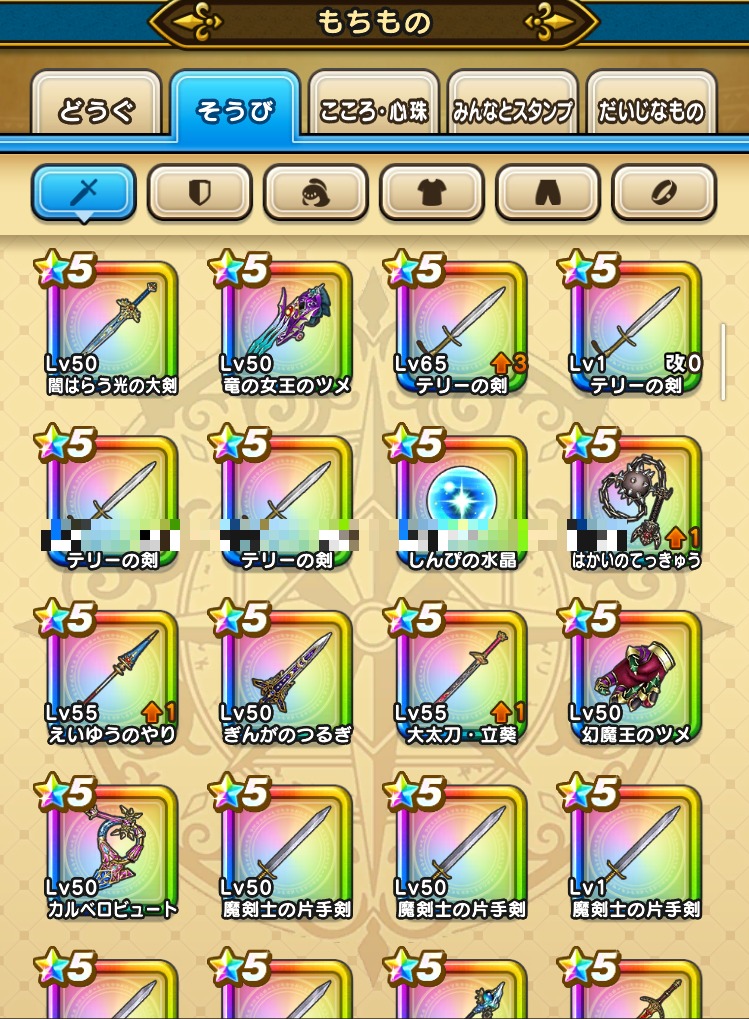Filter by body armor shirt icon

click(431, 192)
